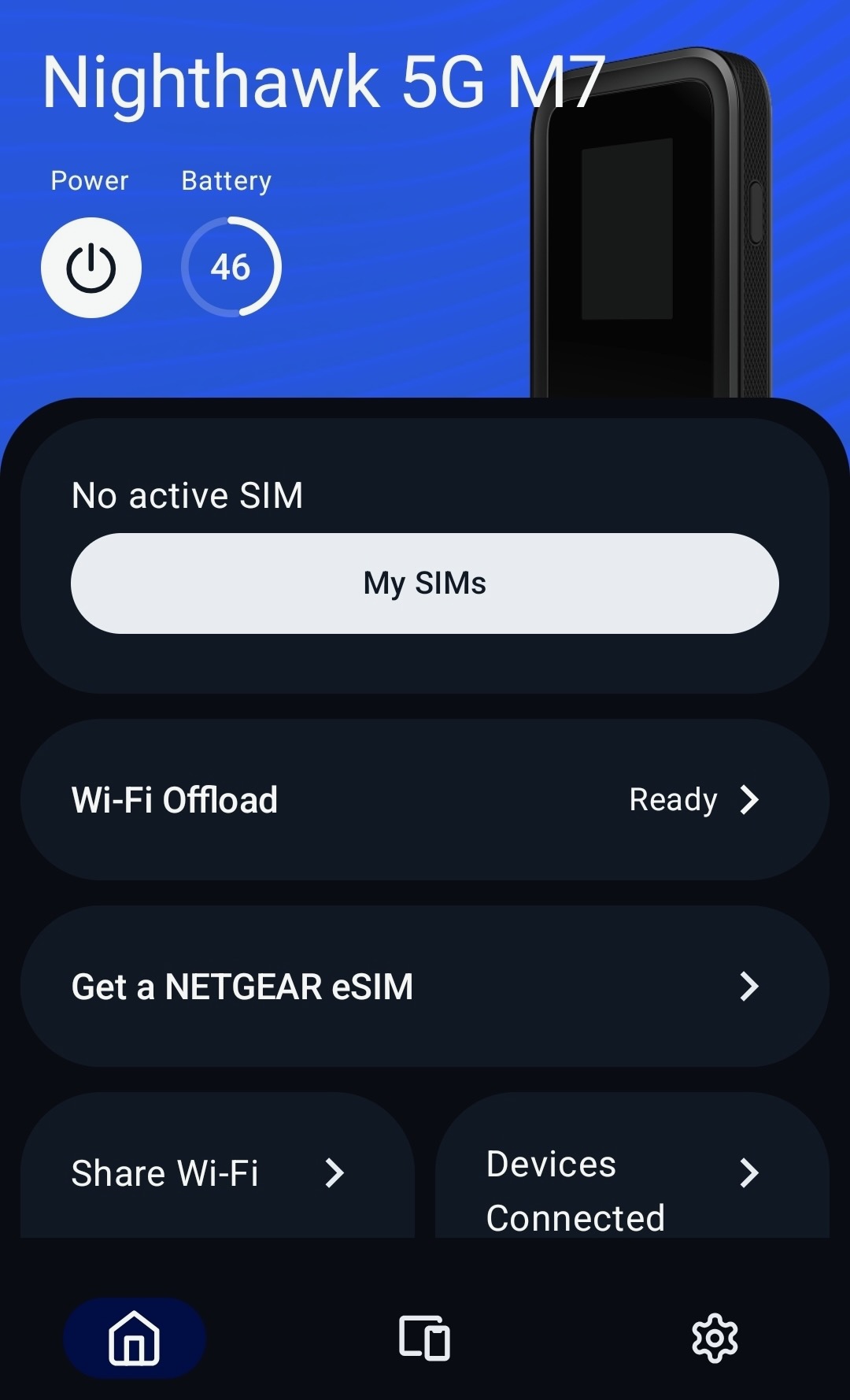Screen dimensions: 850x1400
Task: Open the Wi-Fi Offload row
Action: point(425,800)
